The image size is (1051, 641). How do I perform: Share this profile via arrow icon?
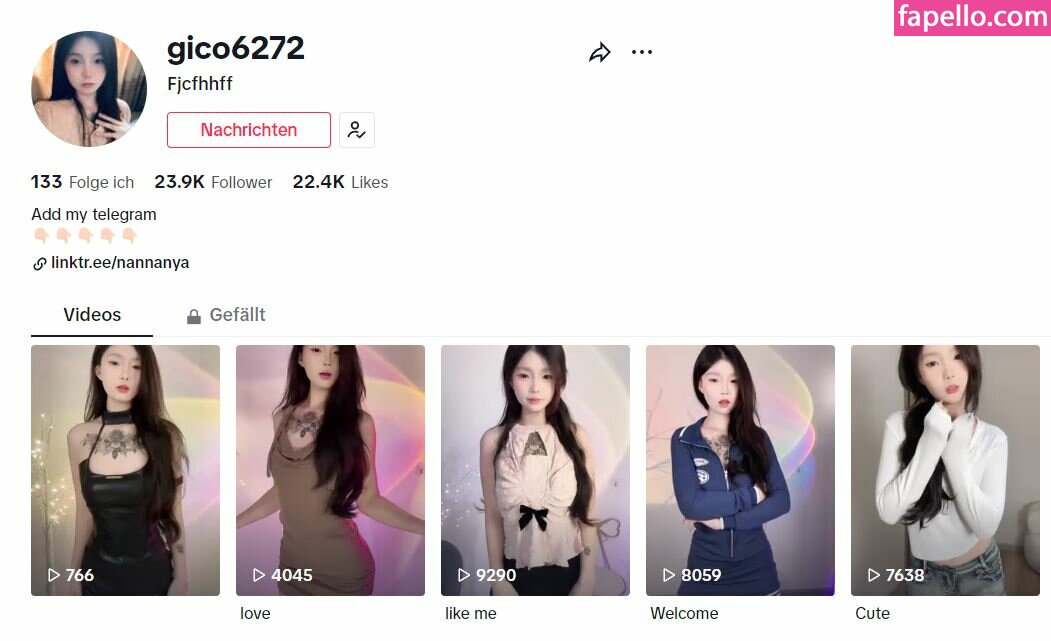599,54
